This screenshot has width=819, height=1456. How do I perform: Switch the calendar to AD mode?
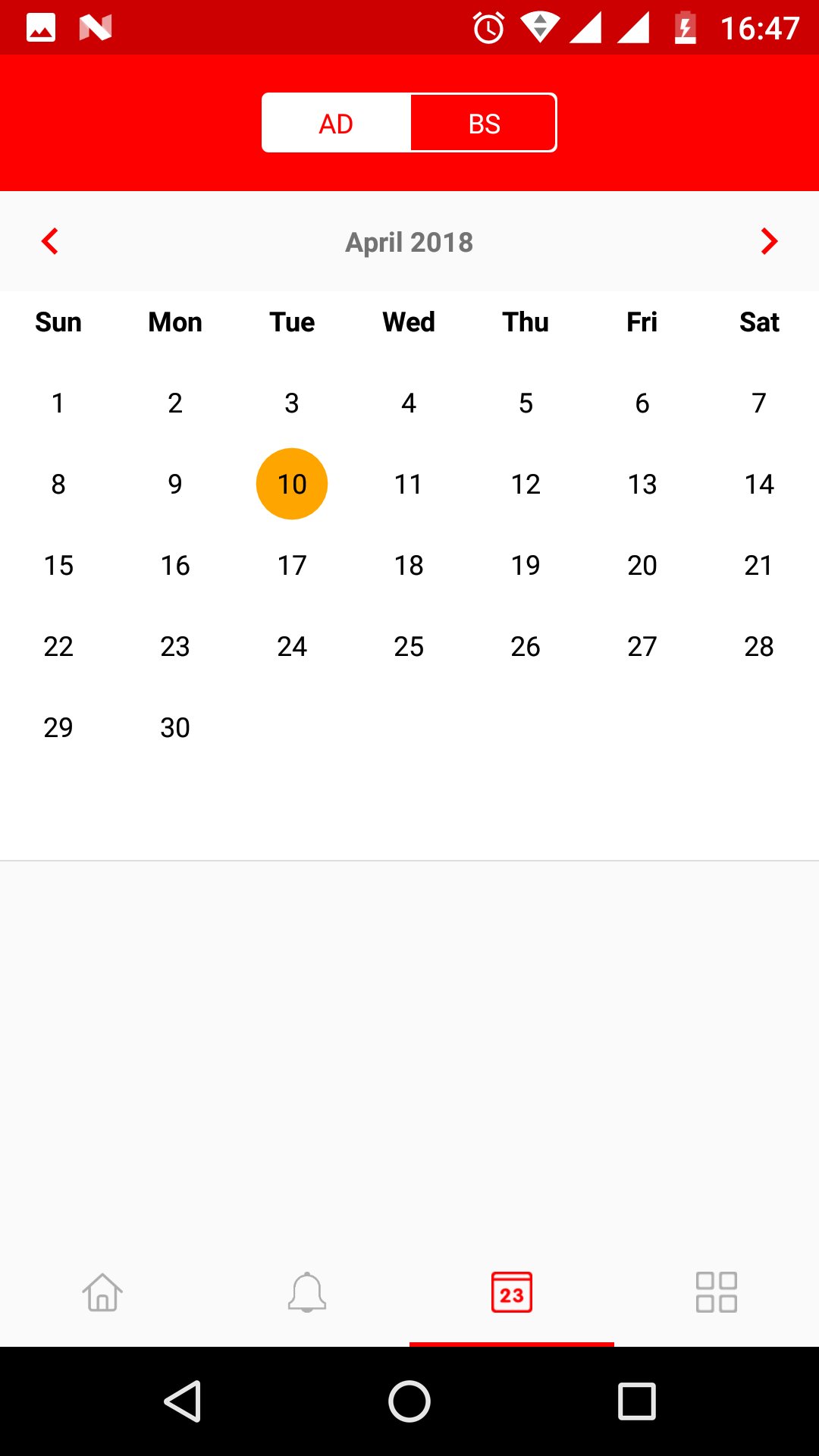[x=336, y=124]
